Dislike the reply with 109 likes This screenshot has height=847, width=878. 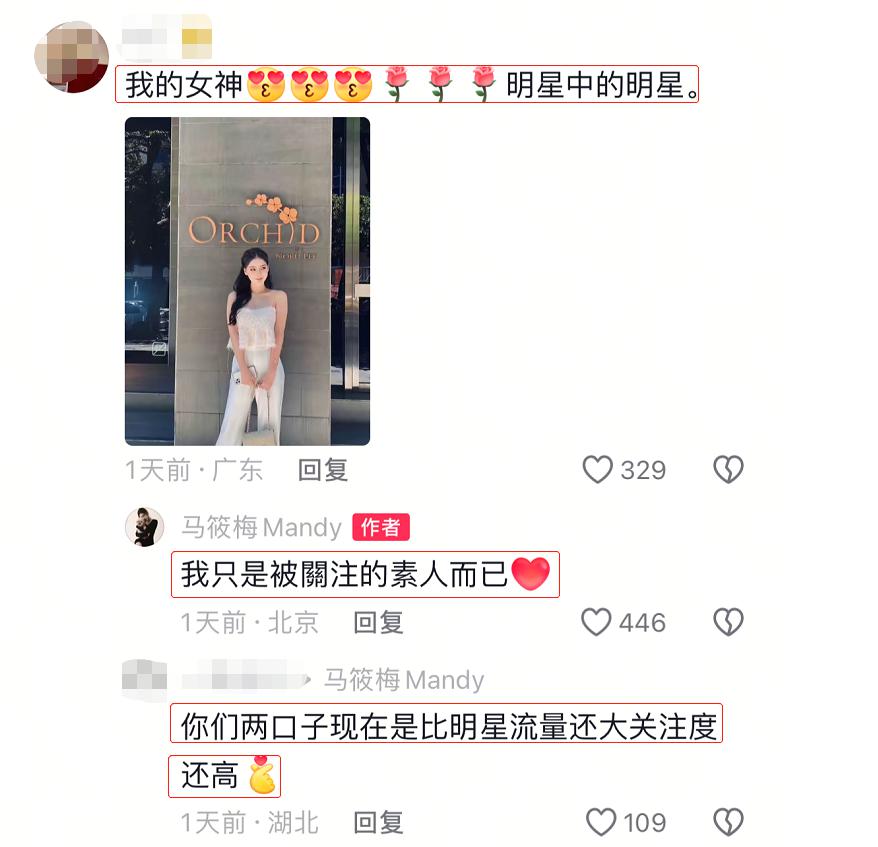[728, 823]
